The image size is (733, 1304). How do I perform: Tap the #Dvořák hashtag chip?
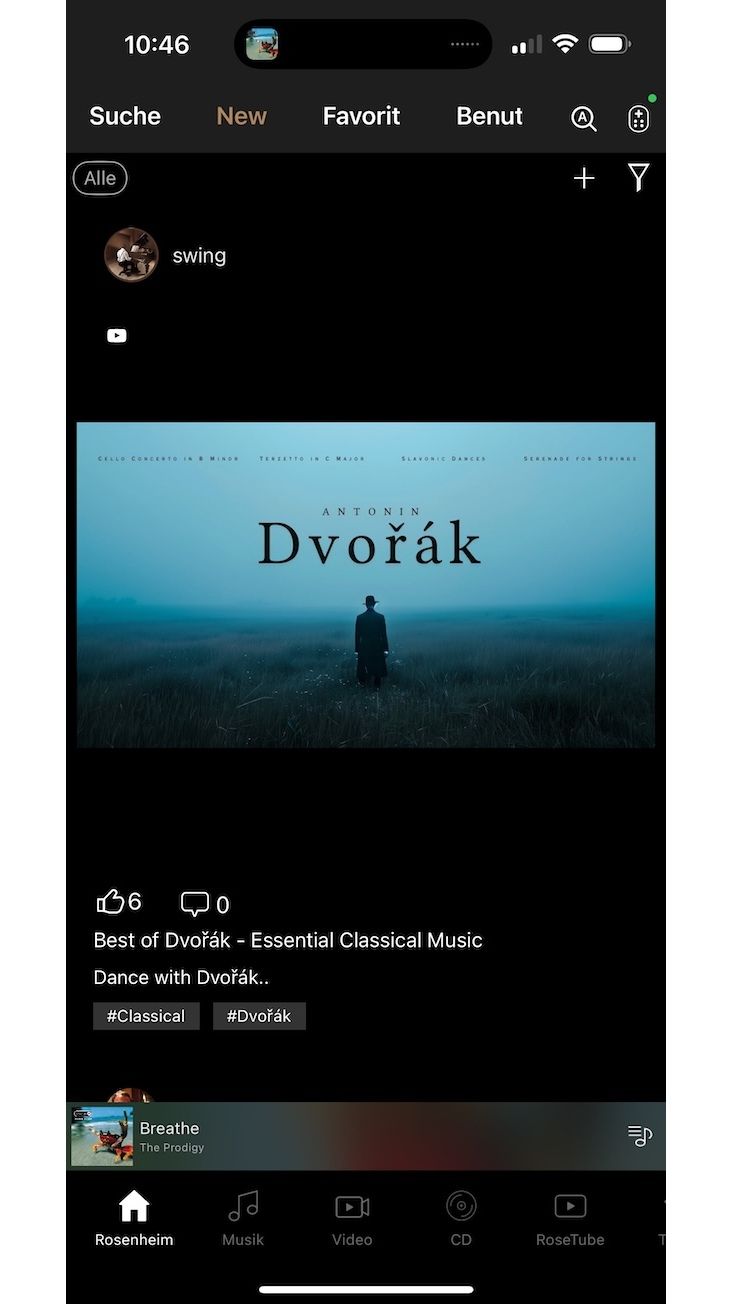(259, 1016)
